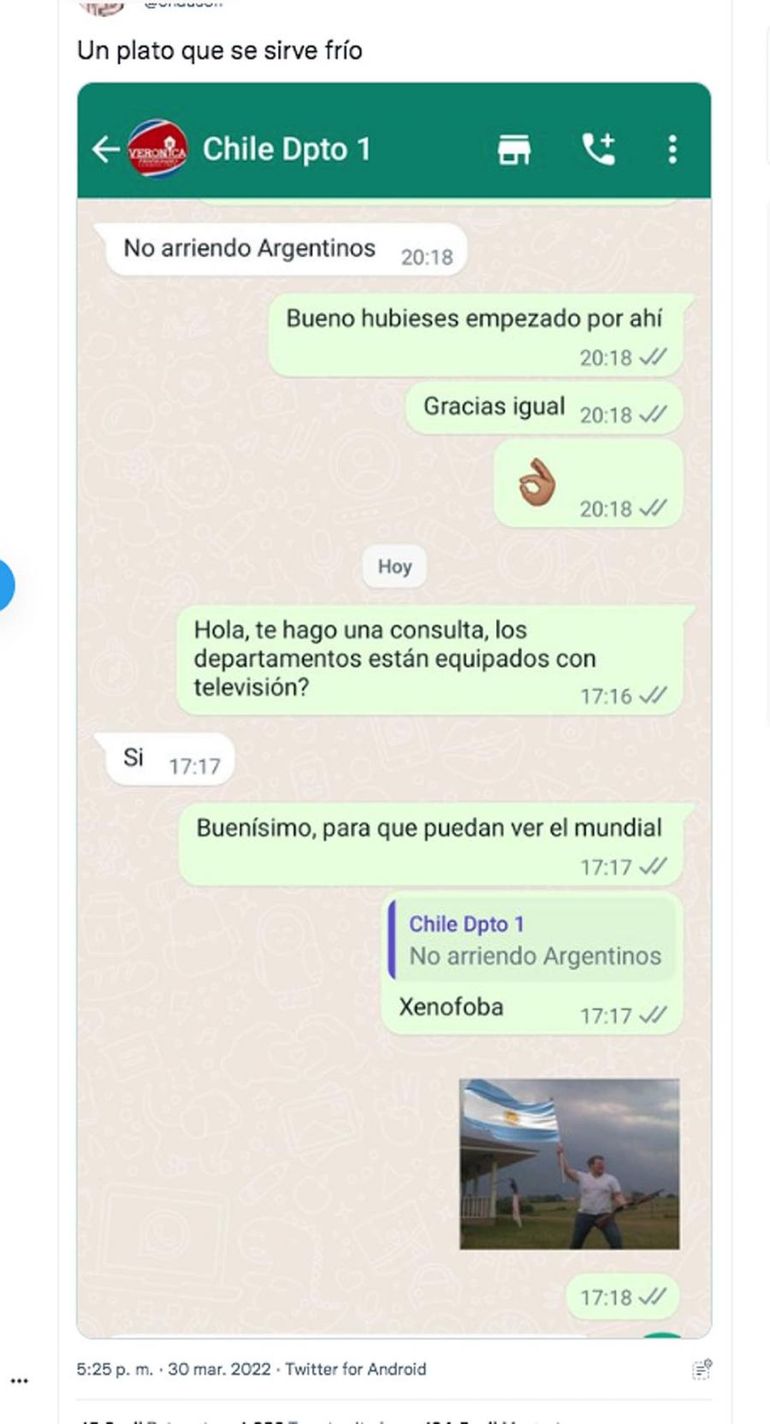Tap the tweet info icon beside the date

click(x=701, y=1369)
